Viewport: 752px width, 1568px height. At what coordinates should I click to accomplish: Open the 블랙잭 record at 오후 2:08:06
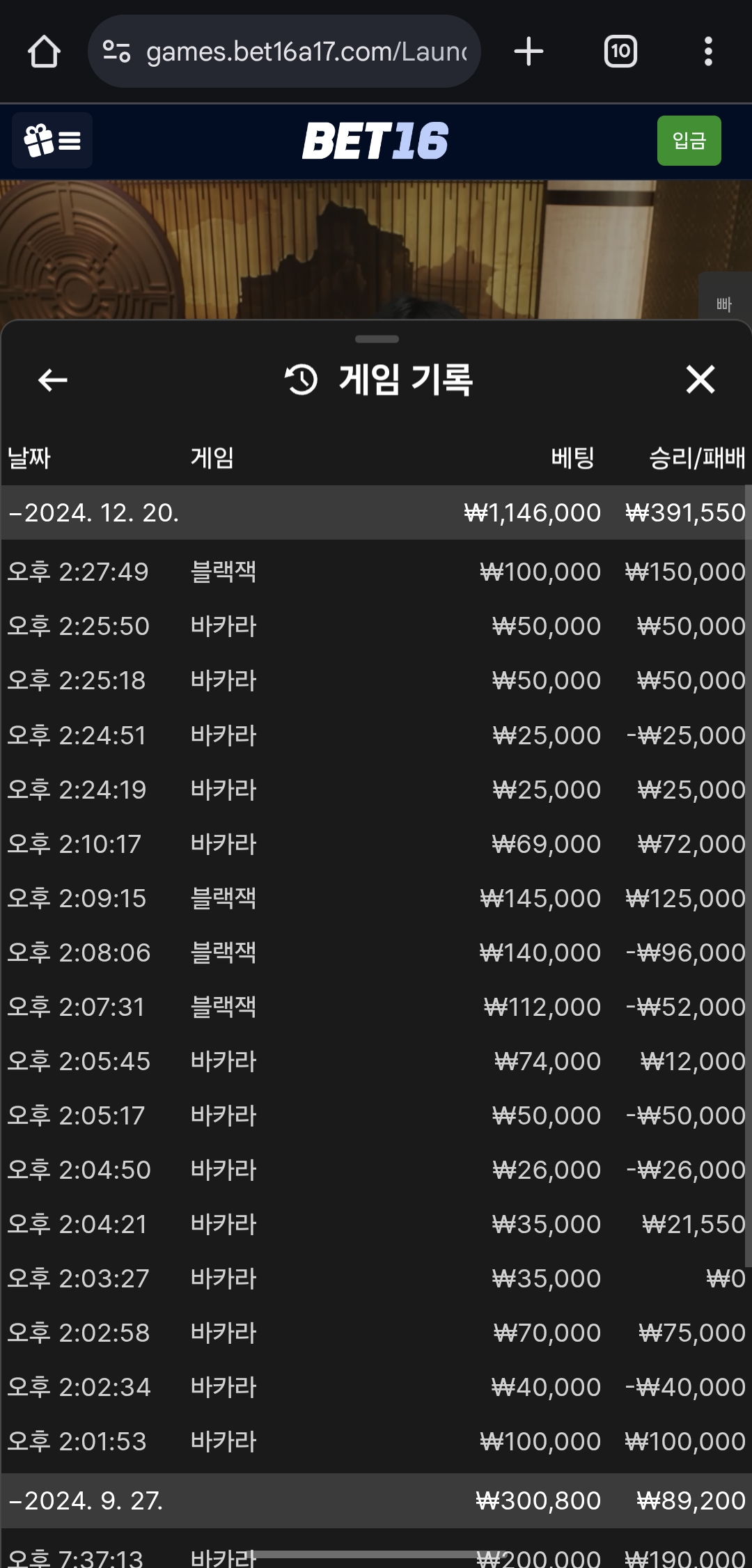click(x=373, y=952)
